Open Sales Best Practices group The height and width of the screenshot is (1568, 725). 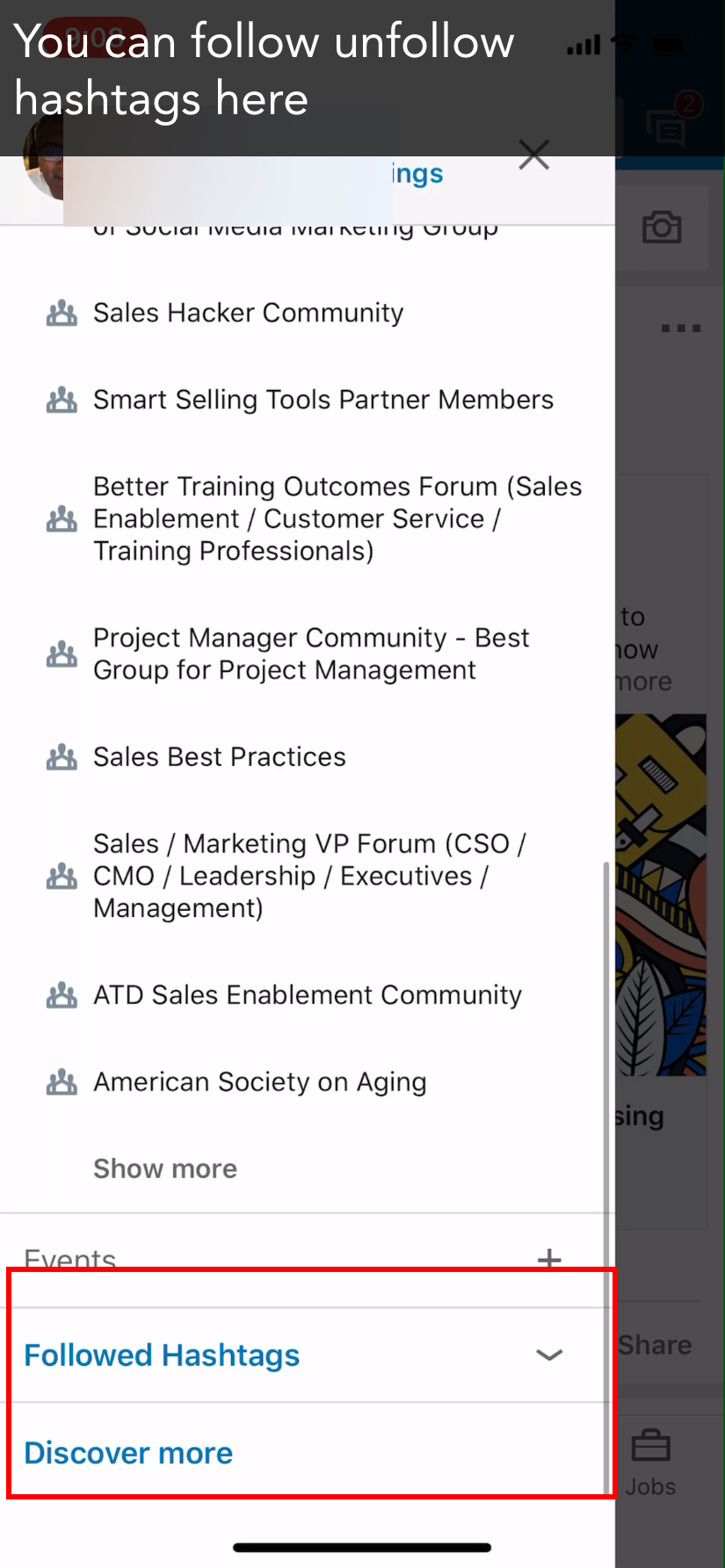[219, 757]
